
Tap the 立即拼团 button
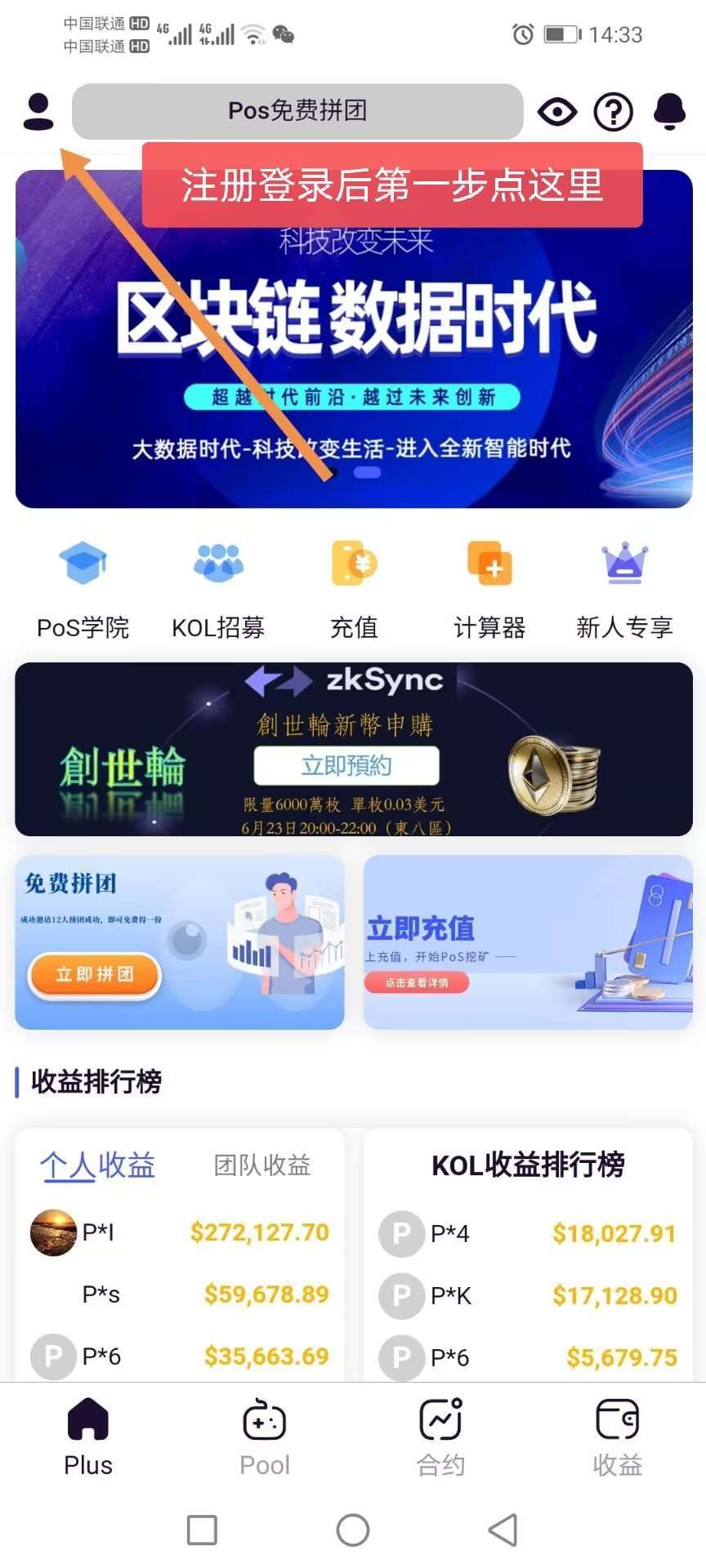(95, 974)
